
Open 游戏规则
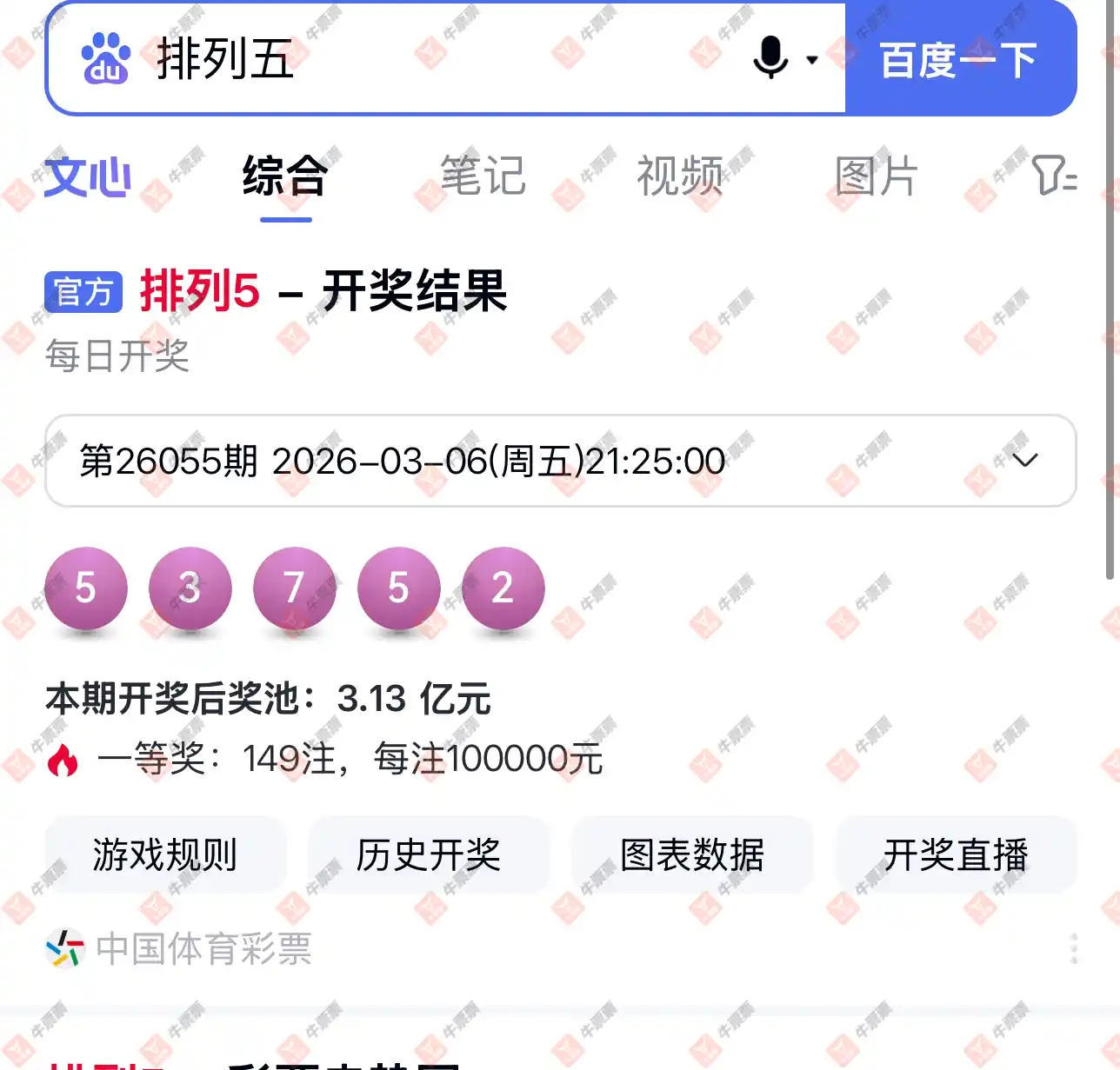tap(165, 854)
